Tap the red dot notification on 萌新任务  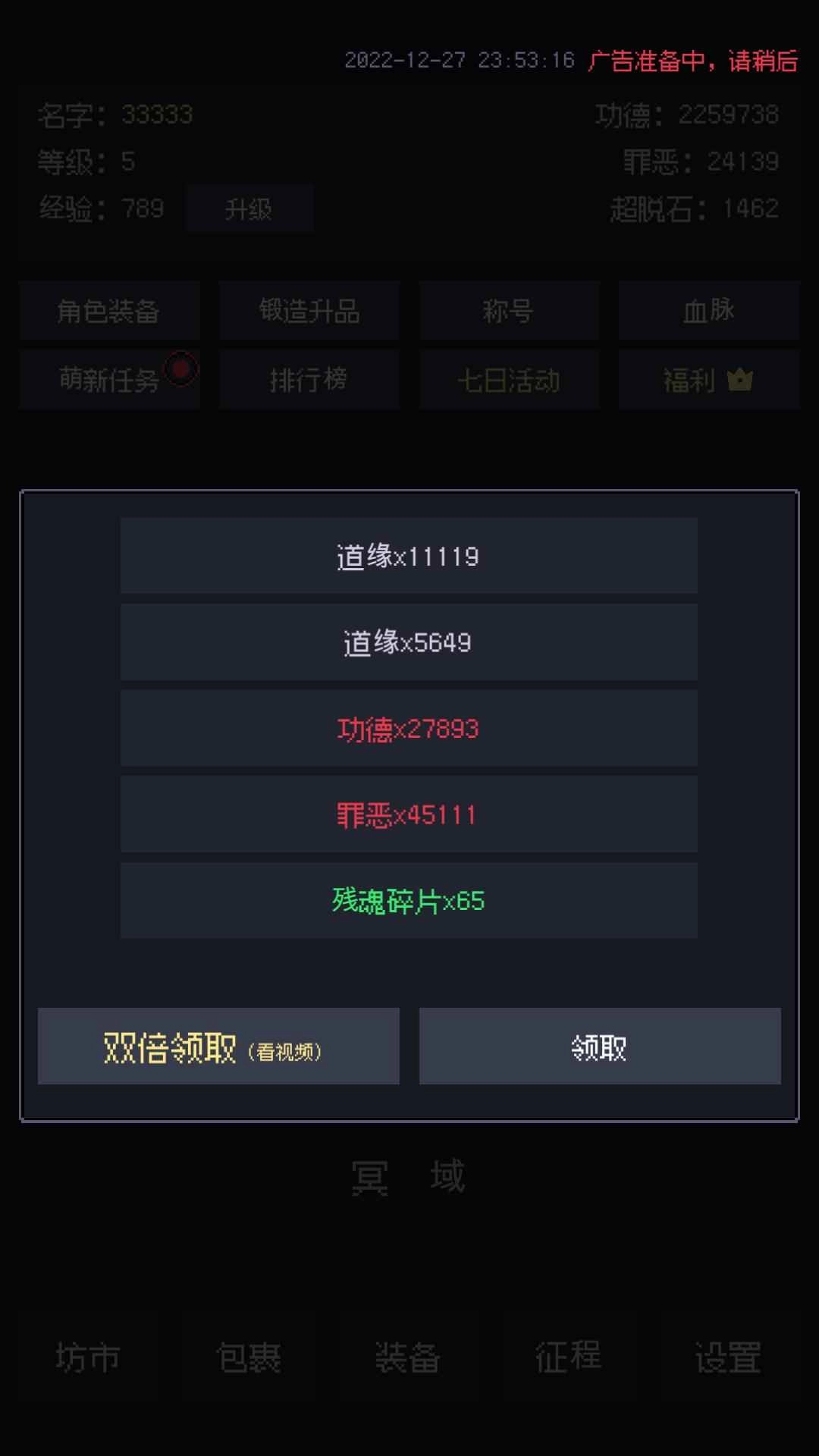(183, 367)
